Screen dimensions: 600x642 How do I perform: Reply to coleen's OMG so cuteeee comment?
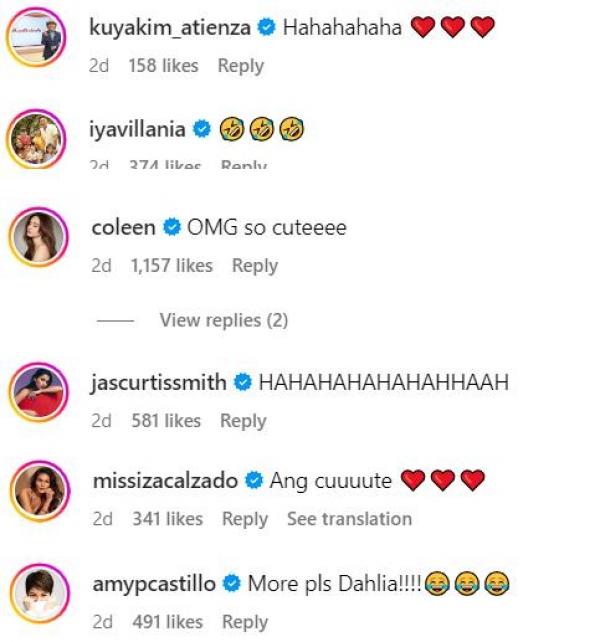pos(254,266)
